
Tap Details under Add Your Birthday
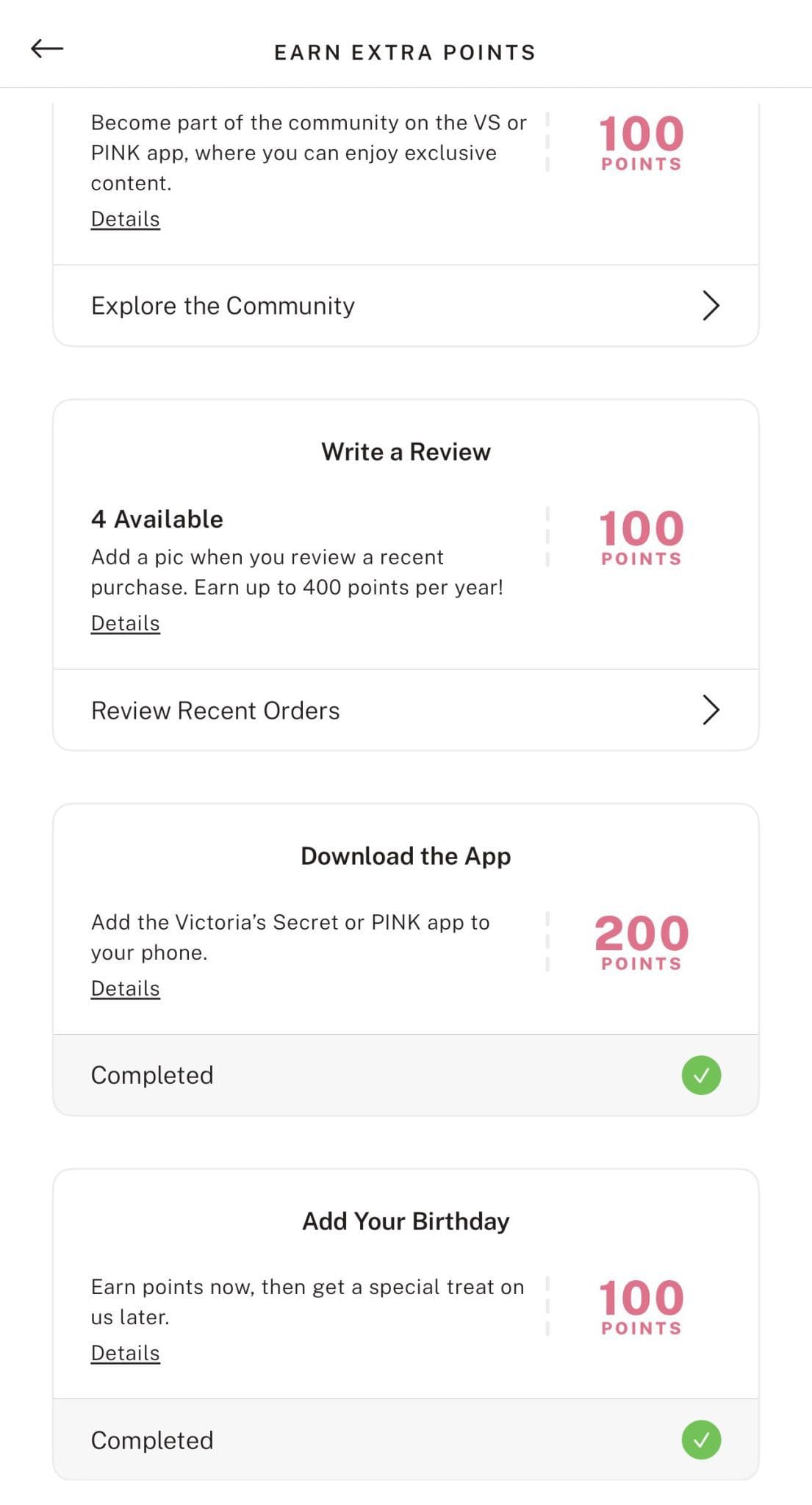point(125,1353)
